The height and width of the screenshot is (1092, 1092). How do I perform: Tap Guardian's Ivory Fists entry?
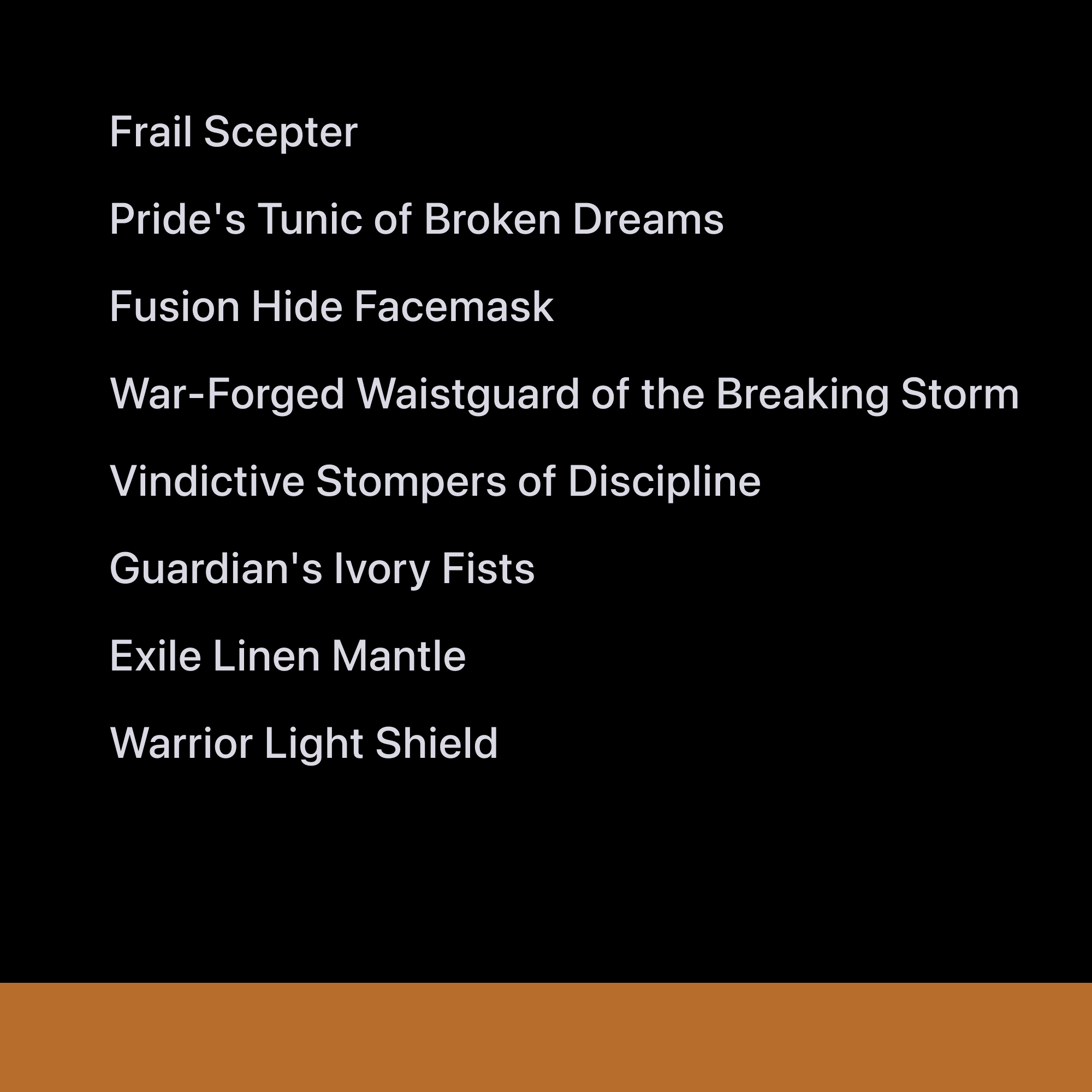(322, 568)
